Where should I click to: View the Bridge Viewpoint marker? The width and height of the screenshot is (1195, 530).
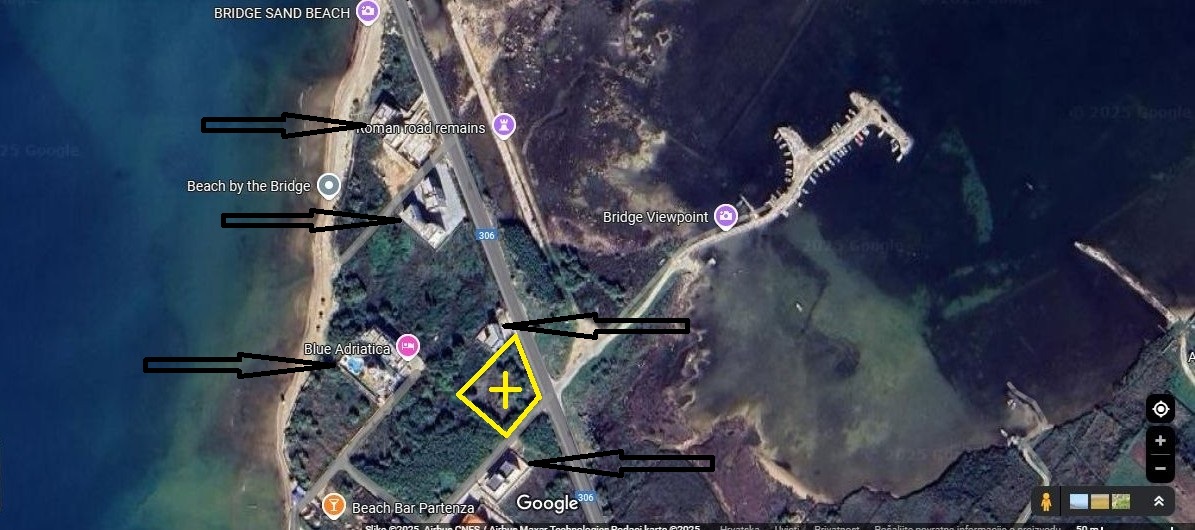click(x=726, y=216)
